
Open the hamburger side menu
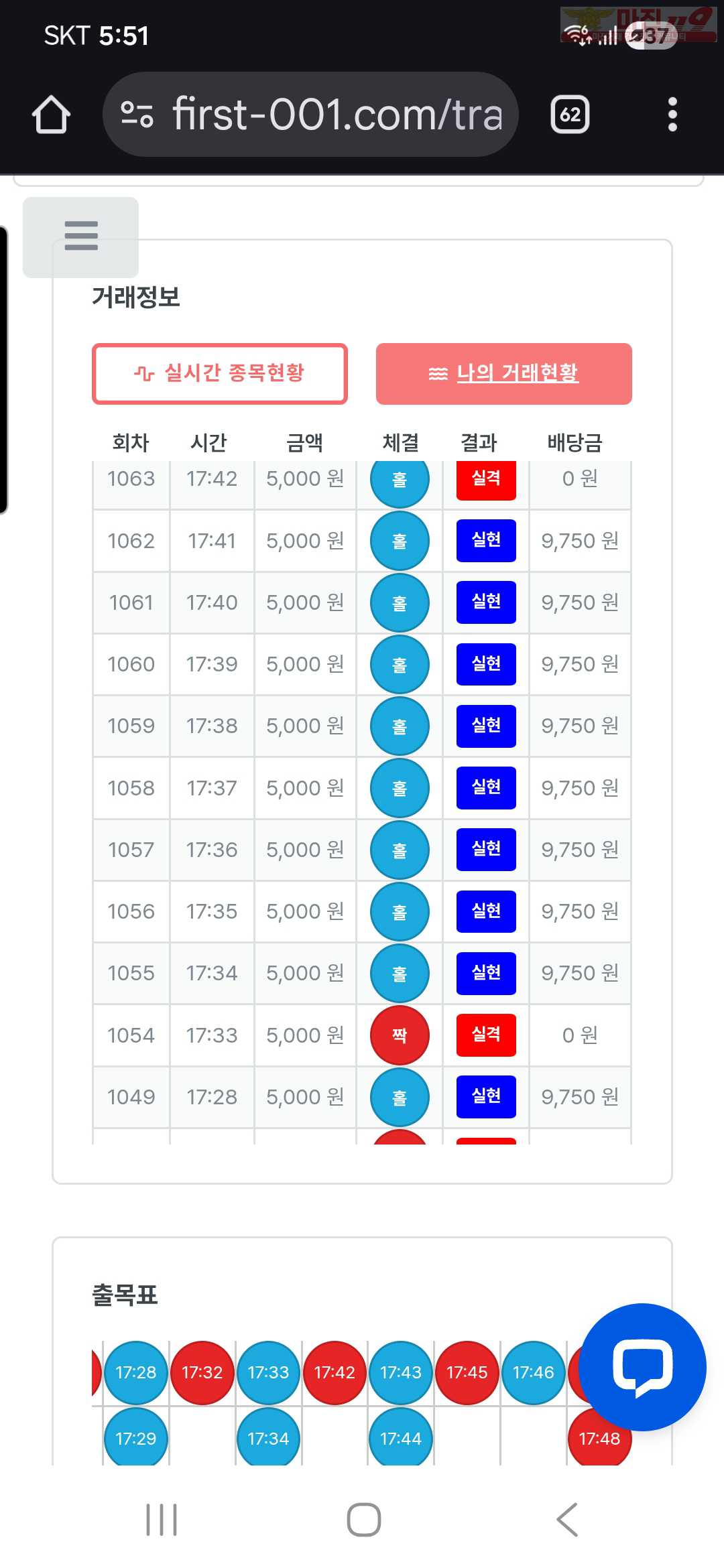tap(81, 237)
